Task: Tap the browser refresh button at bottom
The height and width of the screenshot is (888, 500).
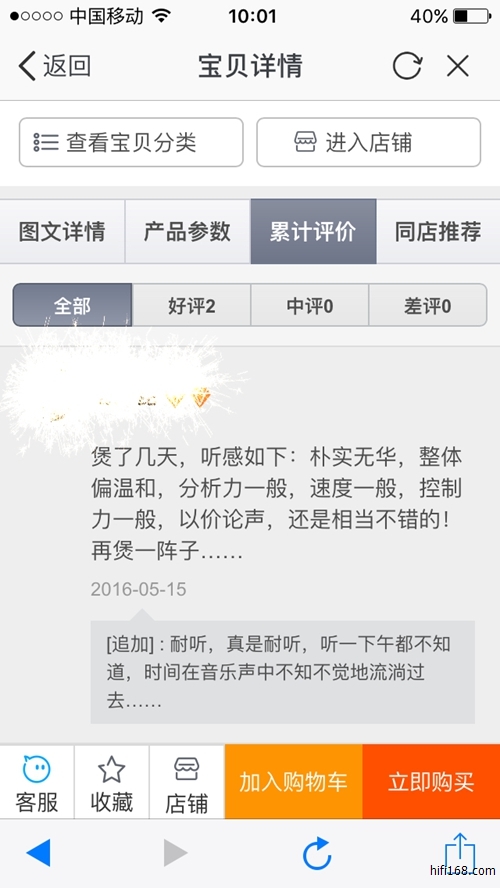Action: [317, 853]
